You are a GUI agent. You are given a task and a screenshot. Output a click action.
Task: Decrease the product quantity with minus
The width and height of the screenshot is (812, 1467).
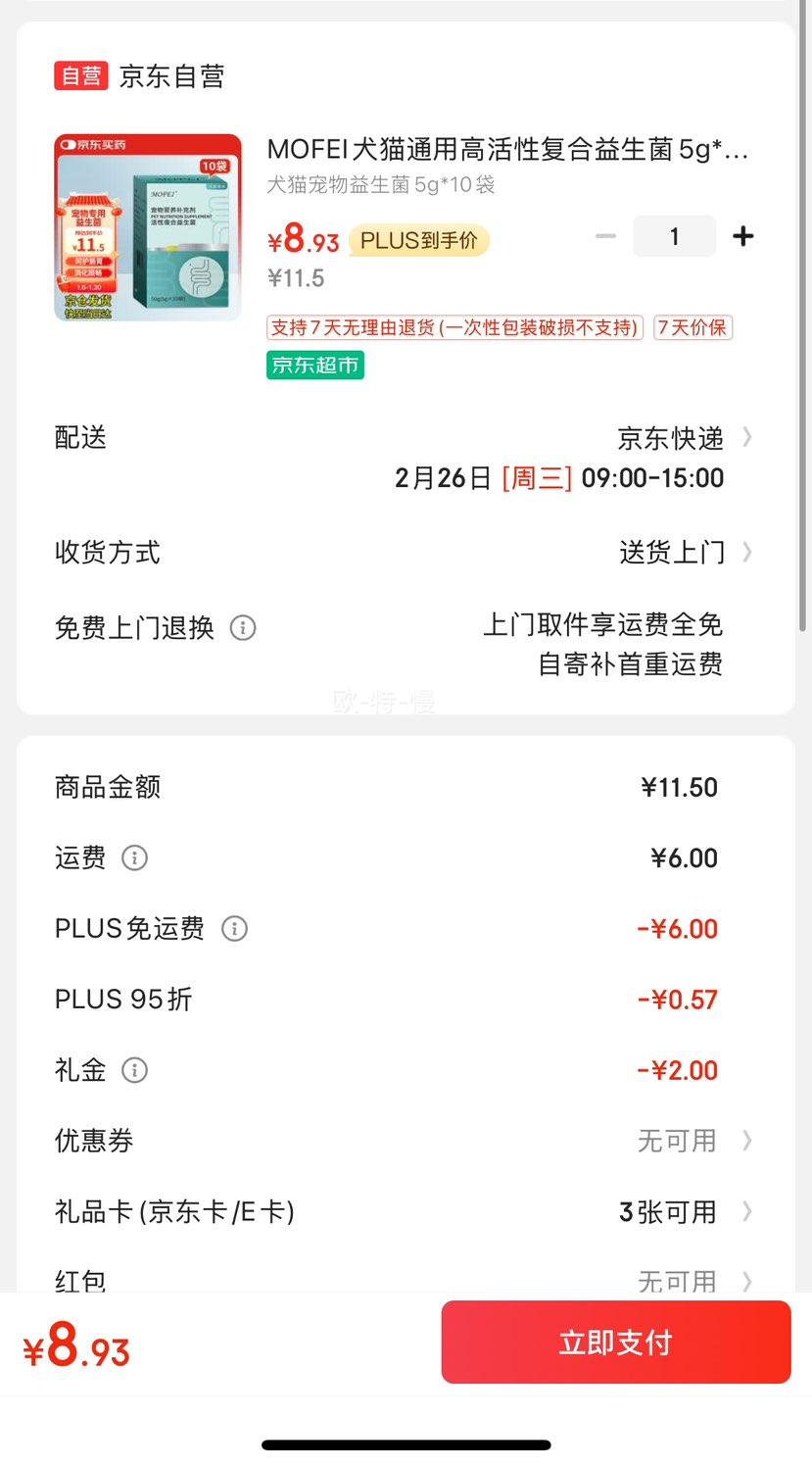point(605,236)
